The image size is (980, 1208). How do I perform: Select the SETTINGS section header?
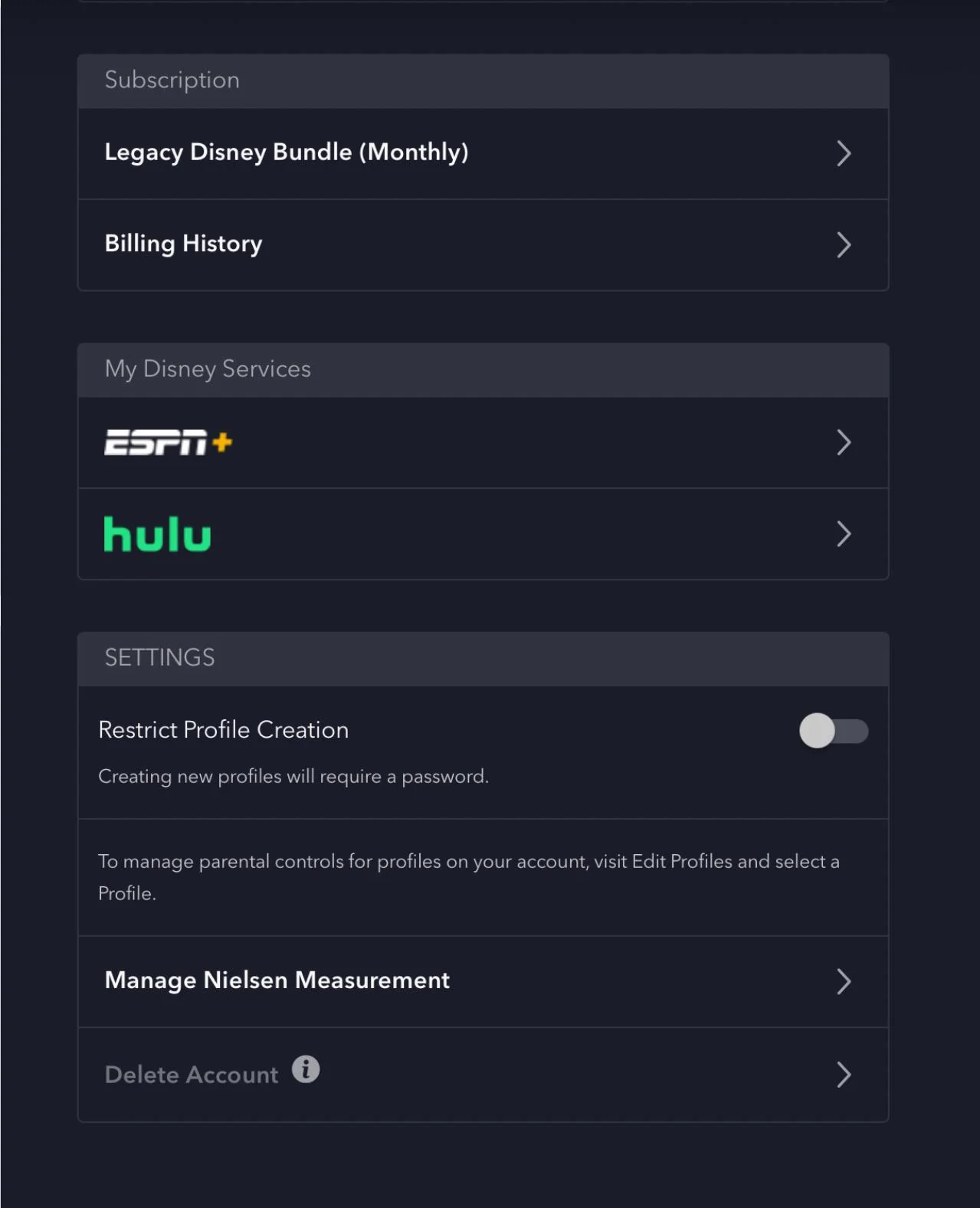coord(159,657)
